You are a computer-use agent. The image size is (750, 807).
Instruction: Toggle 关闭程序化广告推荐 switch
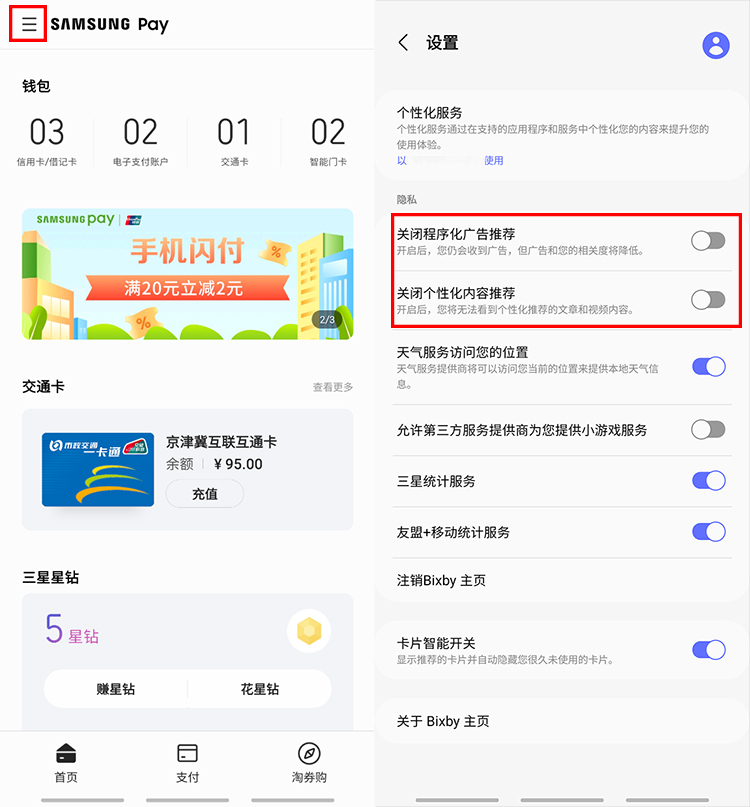(708, 241)
